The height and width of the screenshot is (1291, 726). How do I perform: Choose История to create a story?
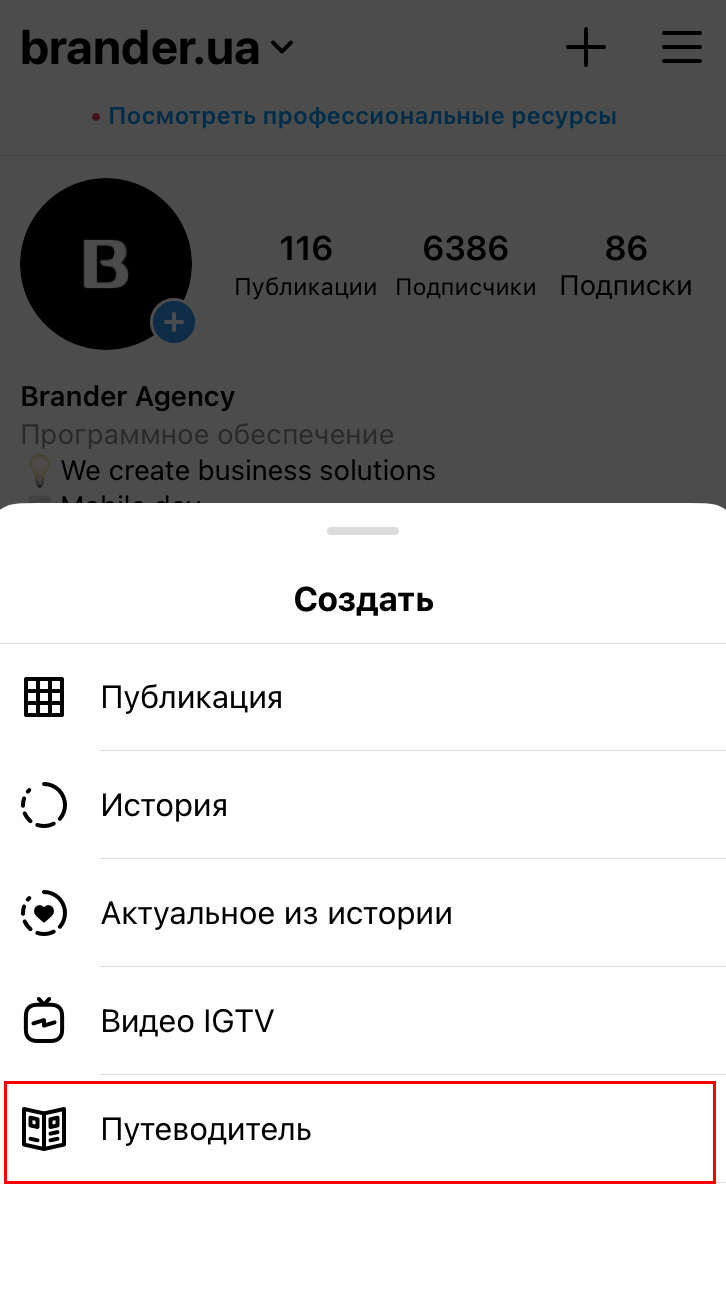point(164,805)
